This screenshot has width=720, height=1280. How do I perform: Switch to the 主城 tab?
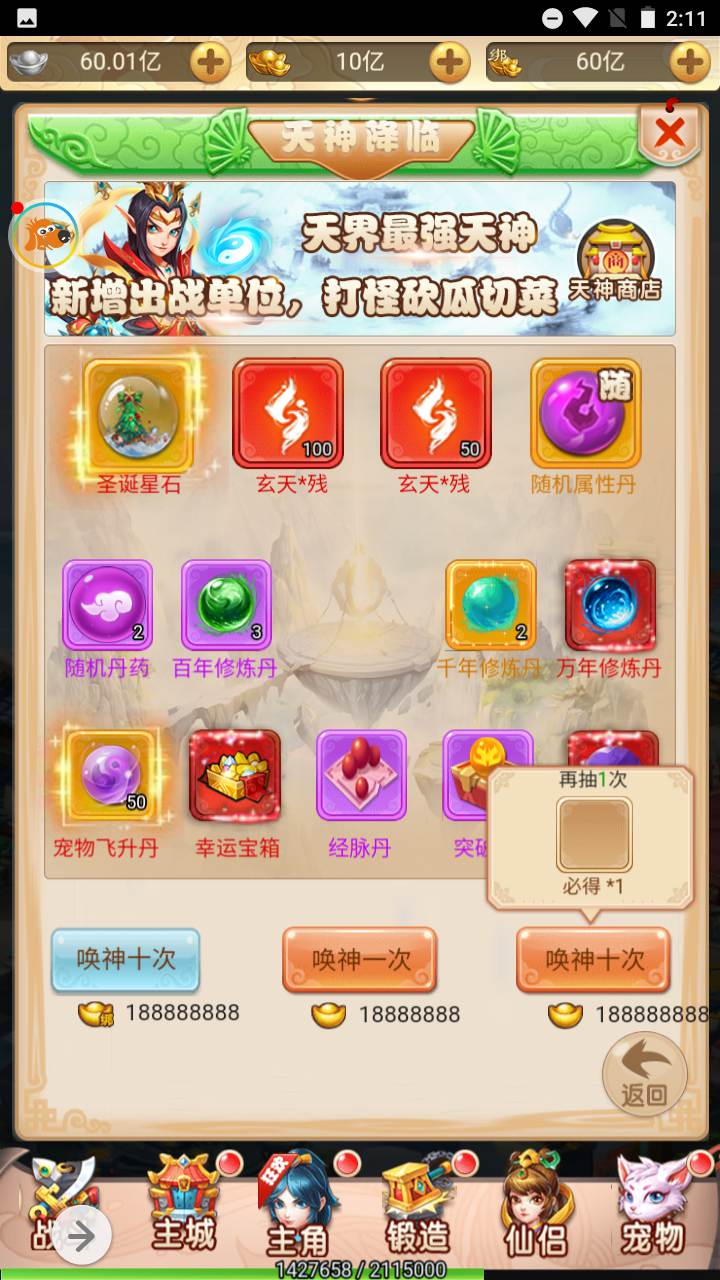[x=184, y=1203]
